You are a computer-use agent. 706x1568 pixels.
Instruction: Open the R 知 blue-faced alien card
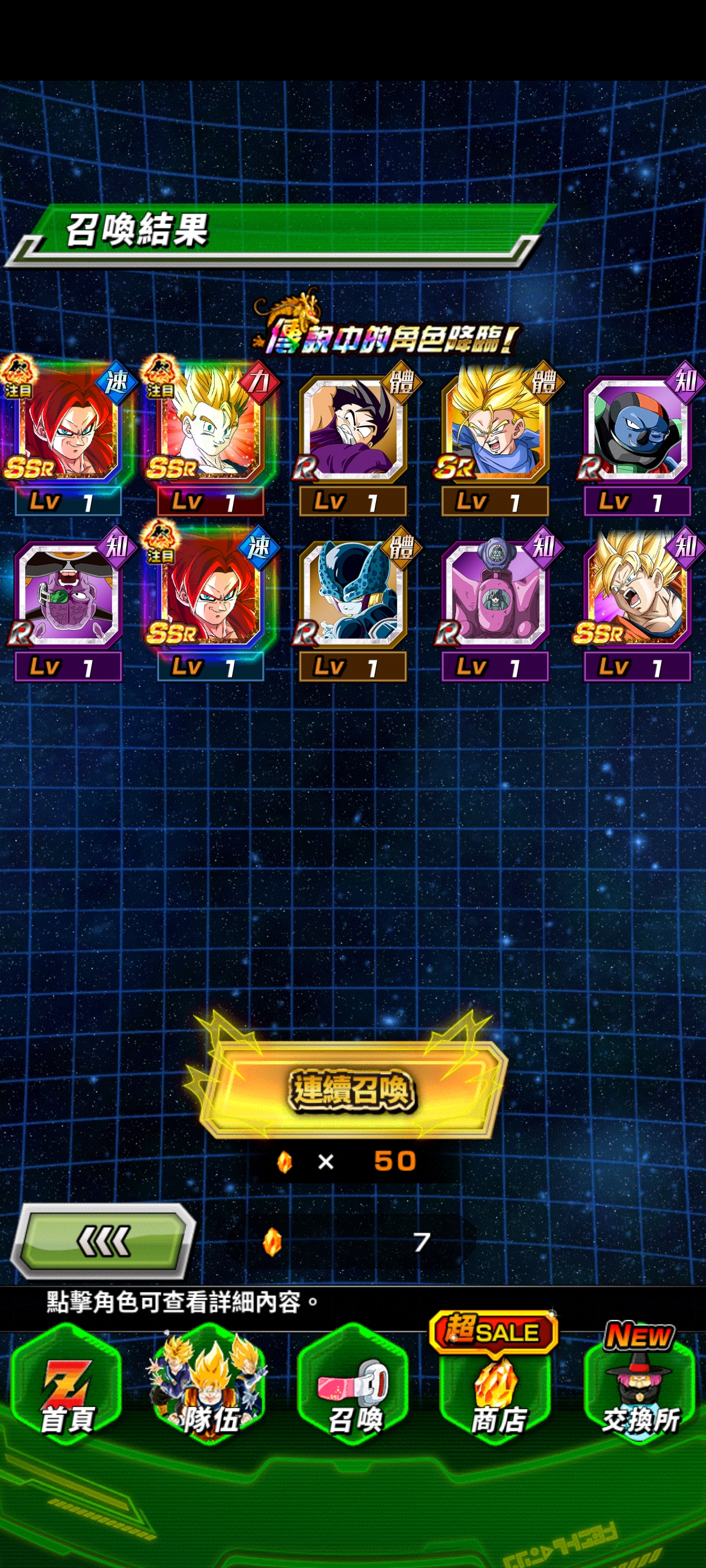click(637, 429)
